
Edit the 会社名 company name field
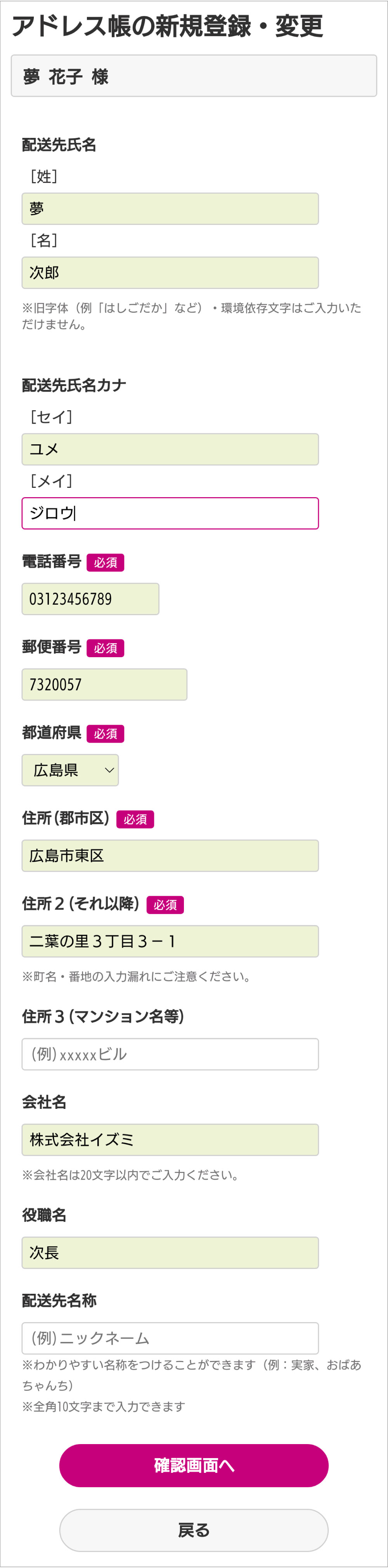(170, 1140)
